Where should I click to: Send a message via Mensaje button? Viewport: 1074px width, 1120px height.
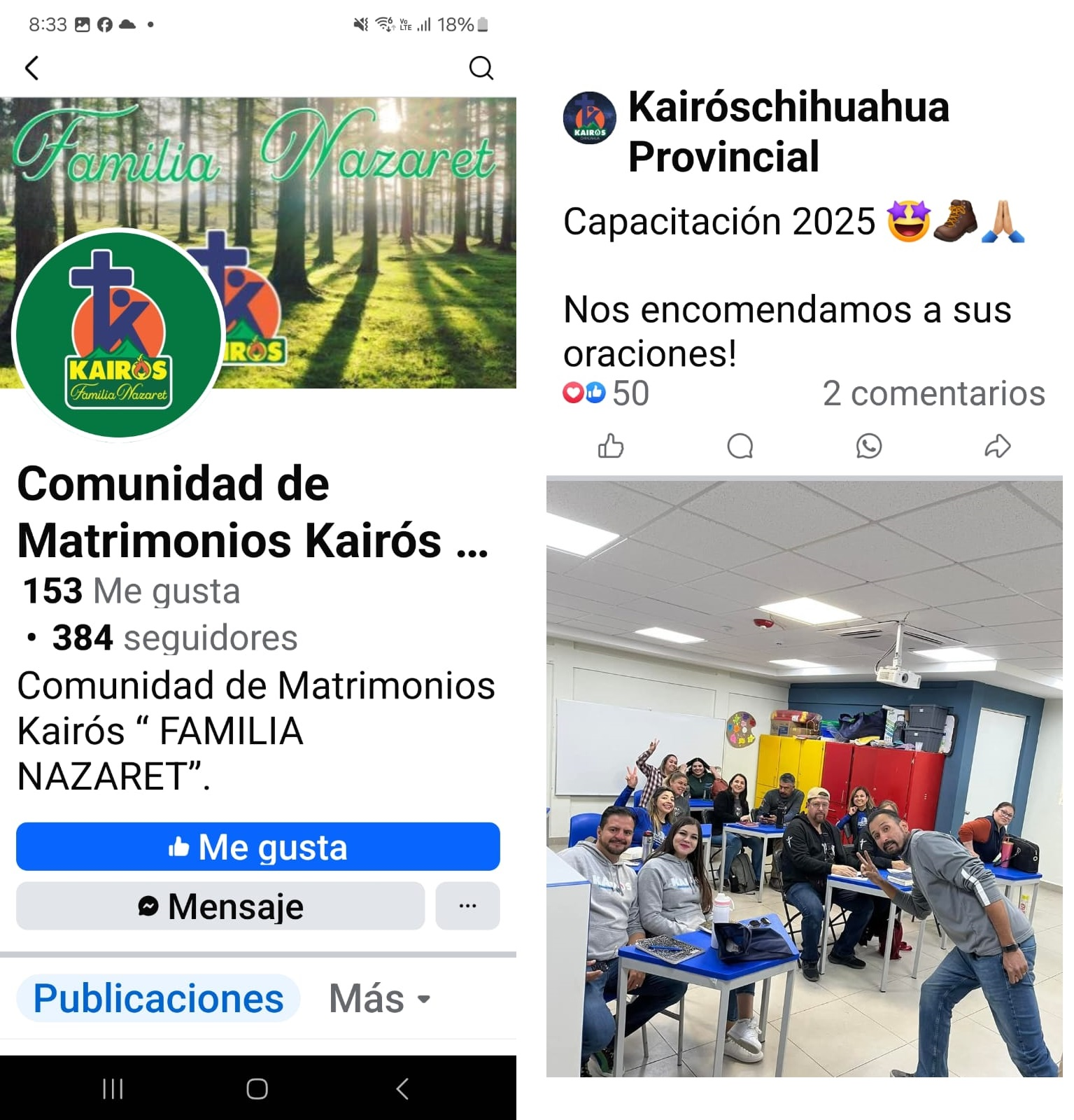(220, 906)
